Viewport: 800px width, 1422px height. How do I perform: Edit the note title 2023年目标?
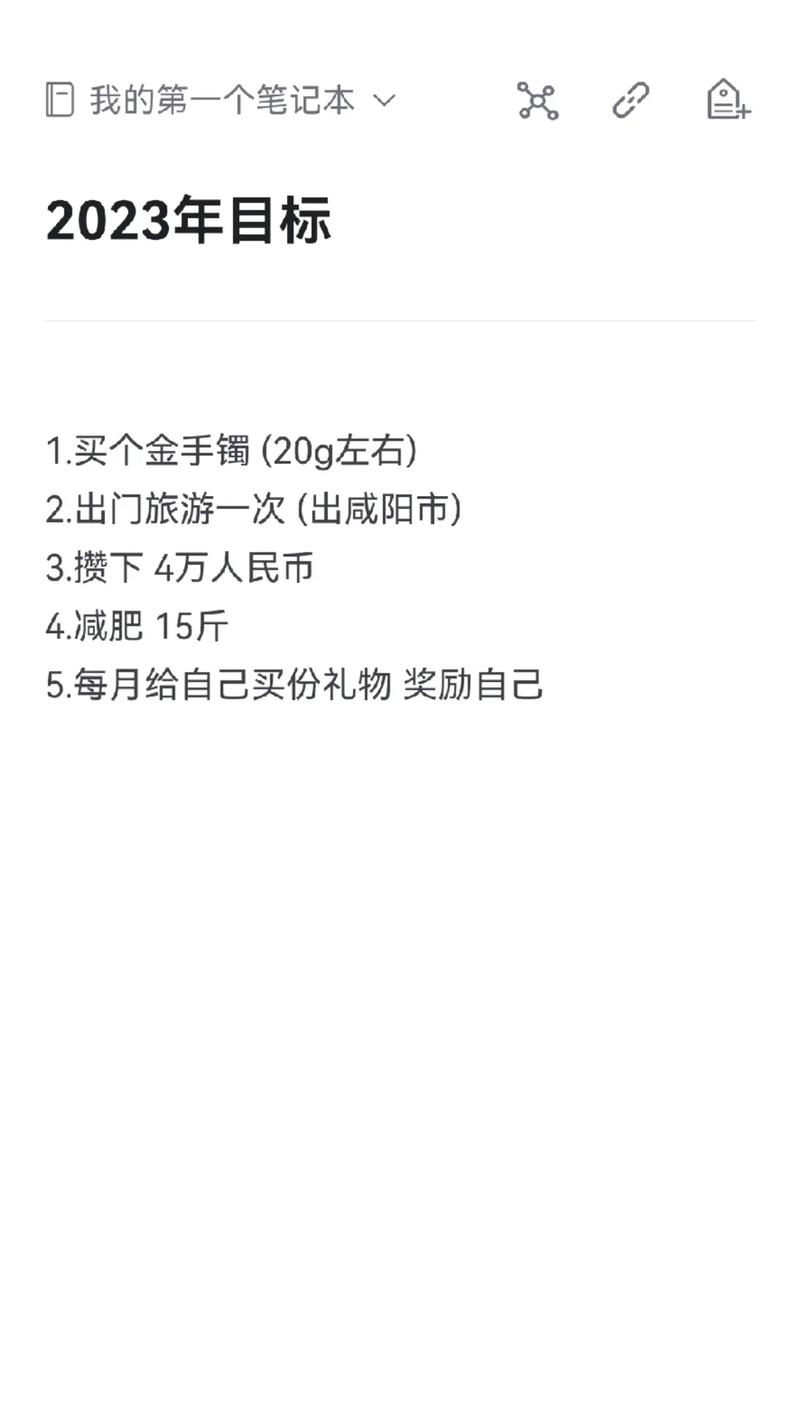click(x=188, y=221)
